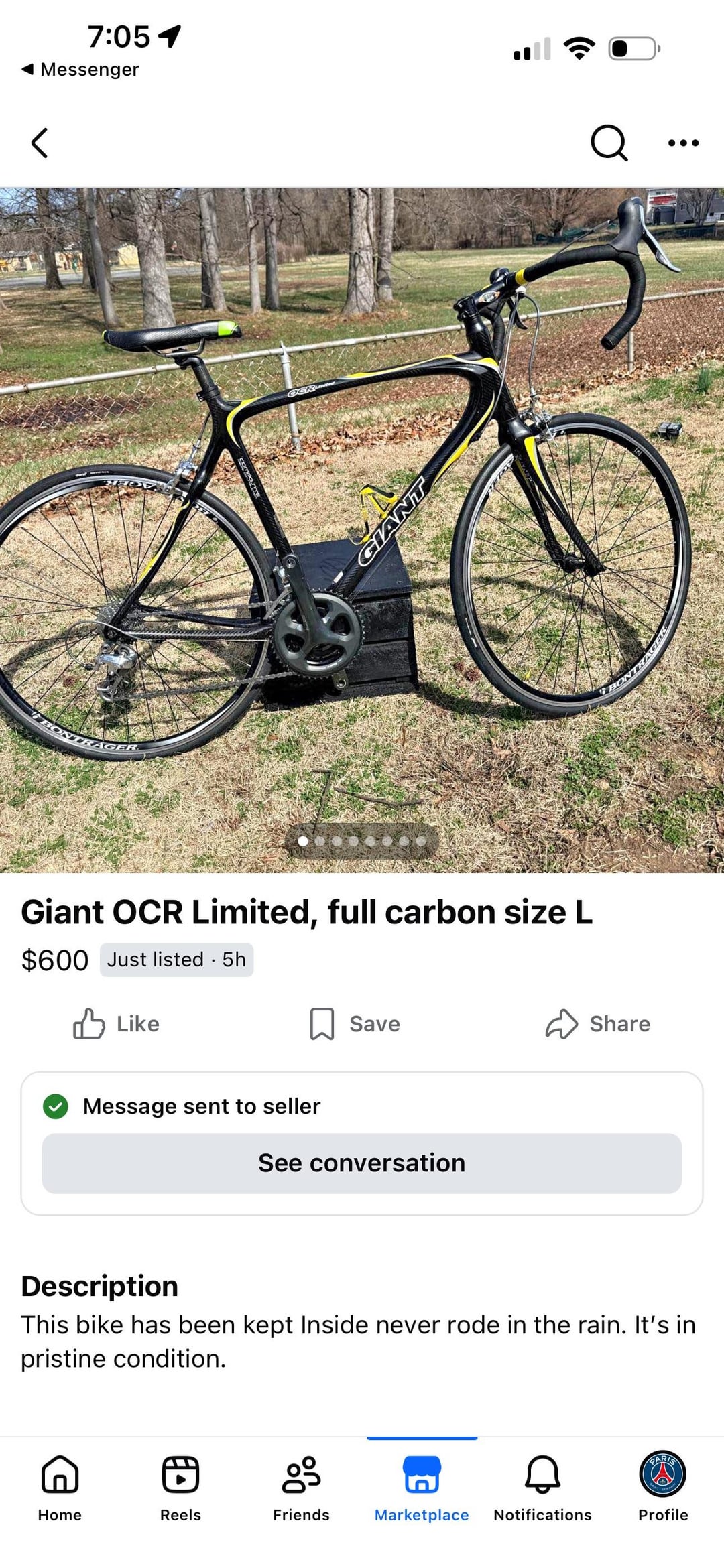Open the Giant bike listing photo

[x=362, y=529]
